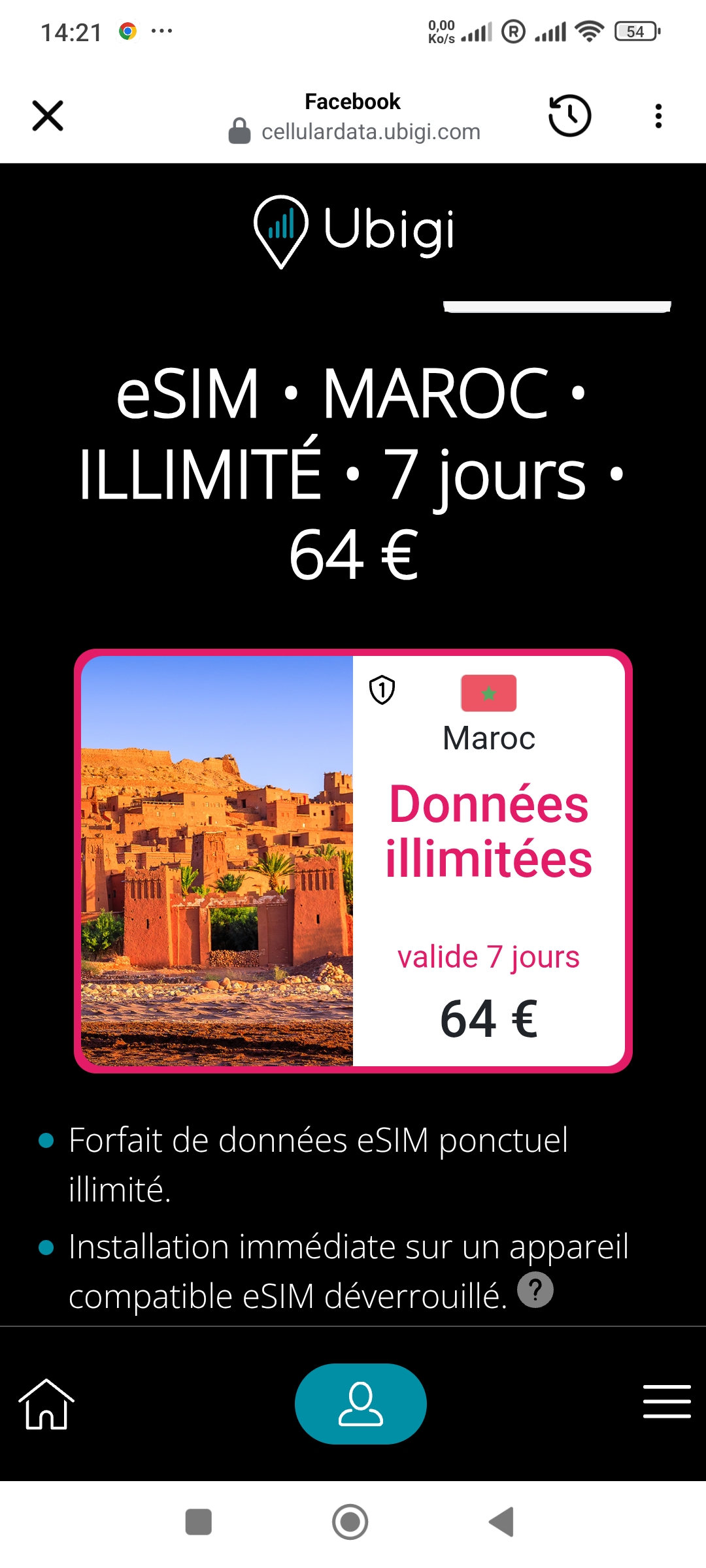Open the account profile button
The width and height of the screenshot is (706, 1568).
[x=361, y=1403]
